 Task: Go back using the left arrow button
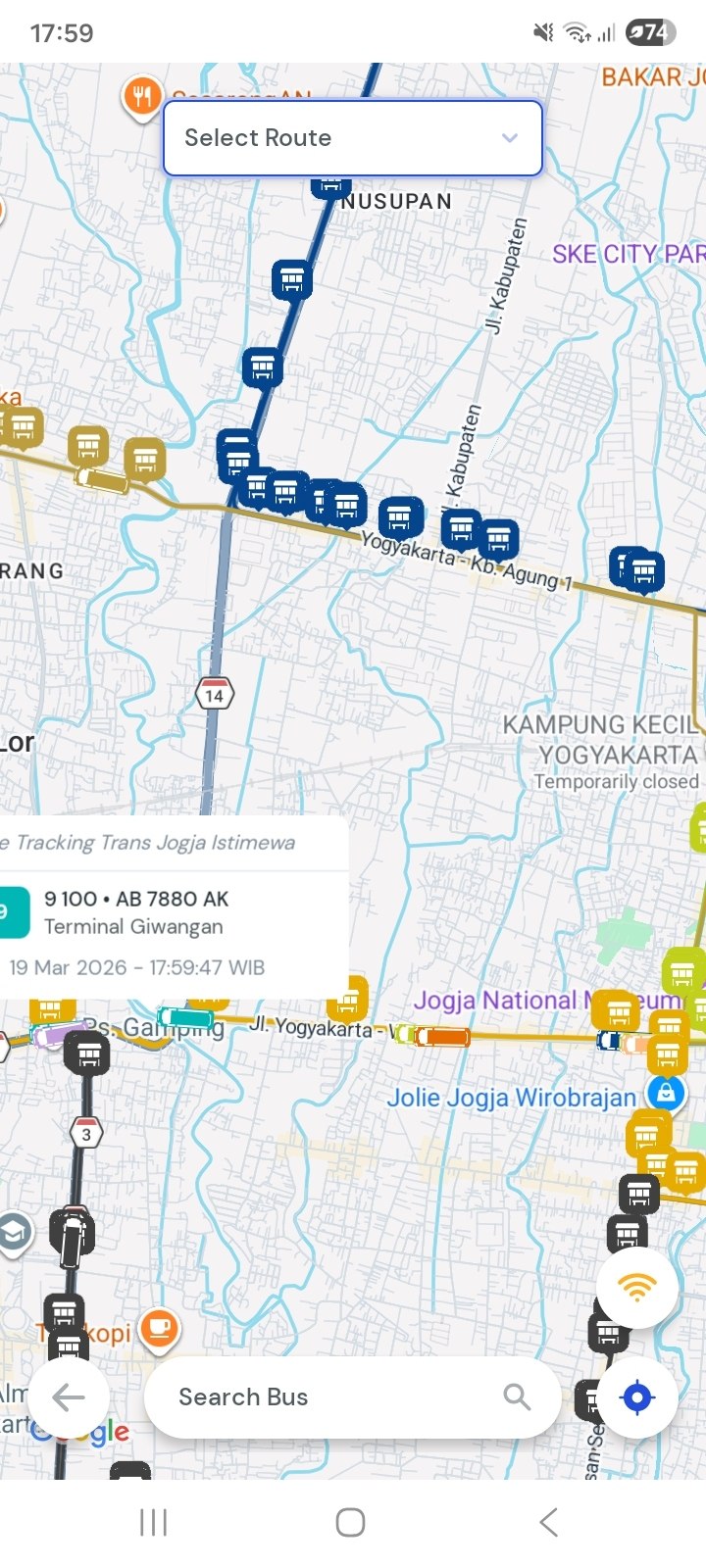click(69, 1396)
